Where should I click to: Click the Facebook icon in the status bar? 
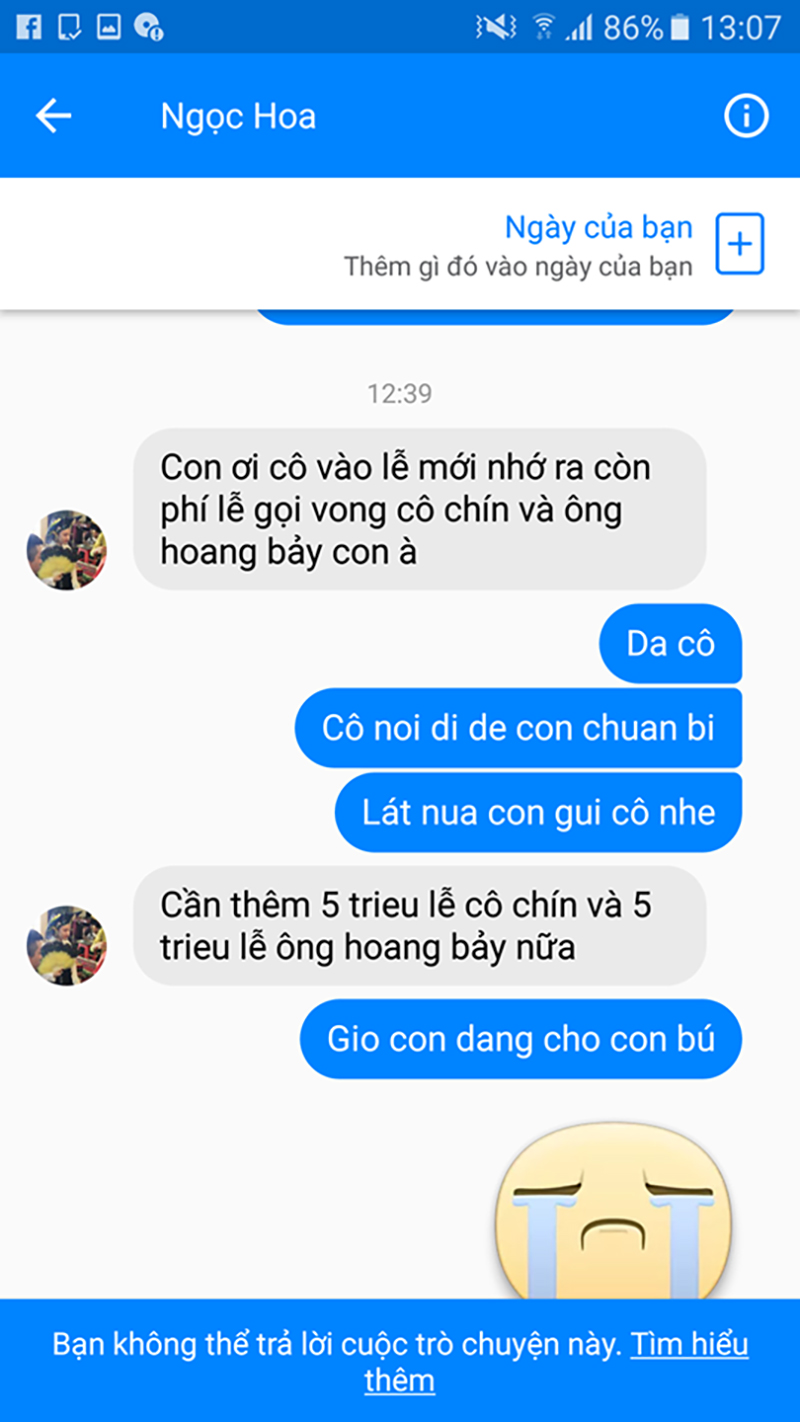click(27, 26)
